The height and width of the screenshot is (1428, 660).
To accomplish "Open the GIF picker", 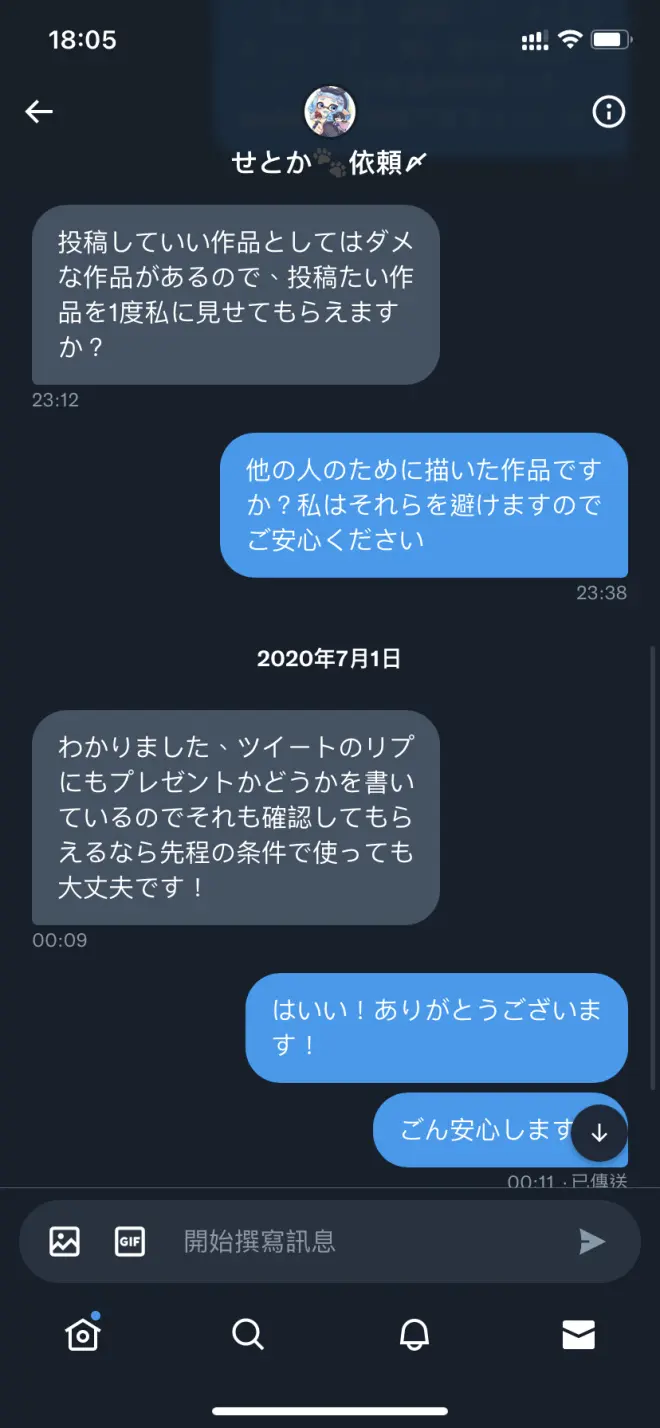I will 130,1241.
